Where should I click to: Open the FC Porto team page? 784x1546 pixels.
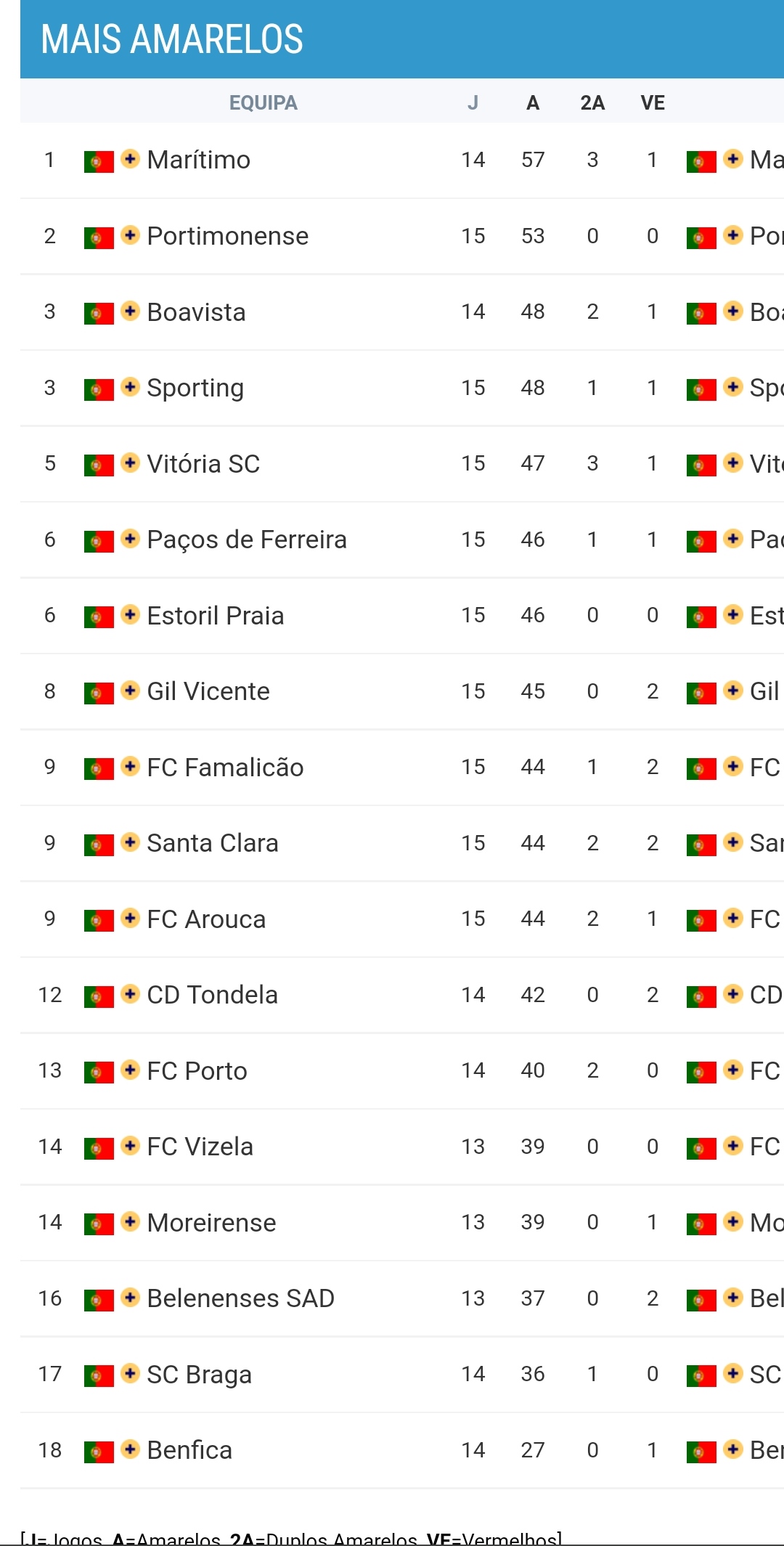click(x=197, y=1071)
